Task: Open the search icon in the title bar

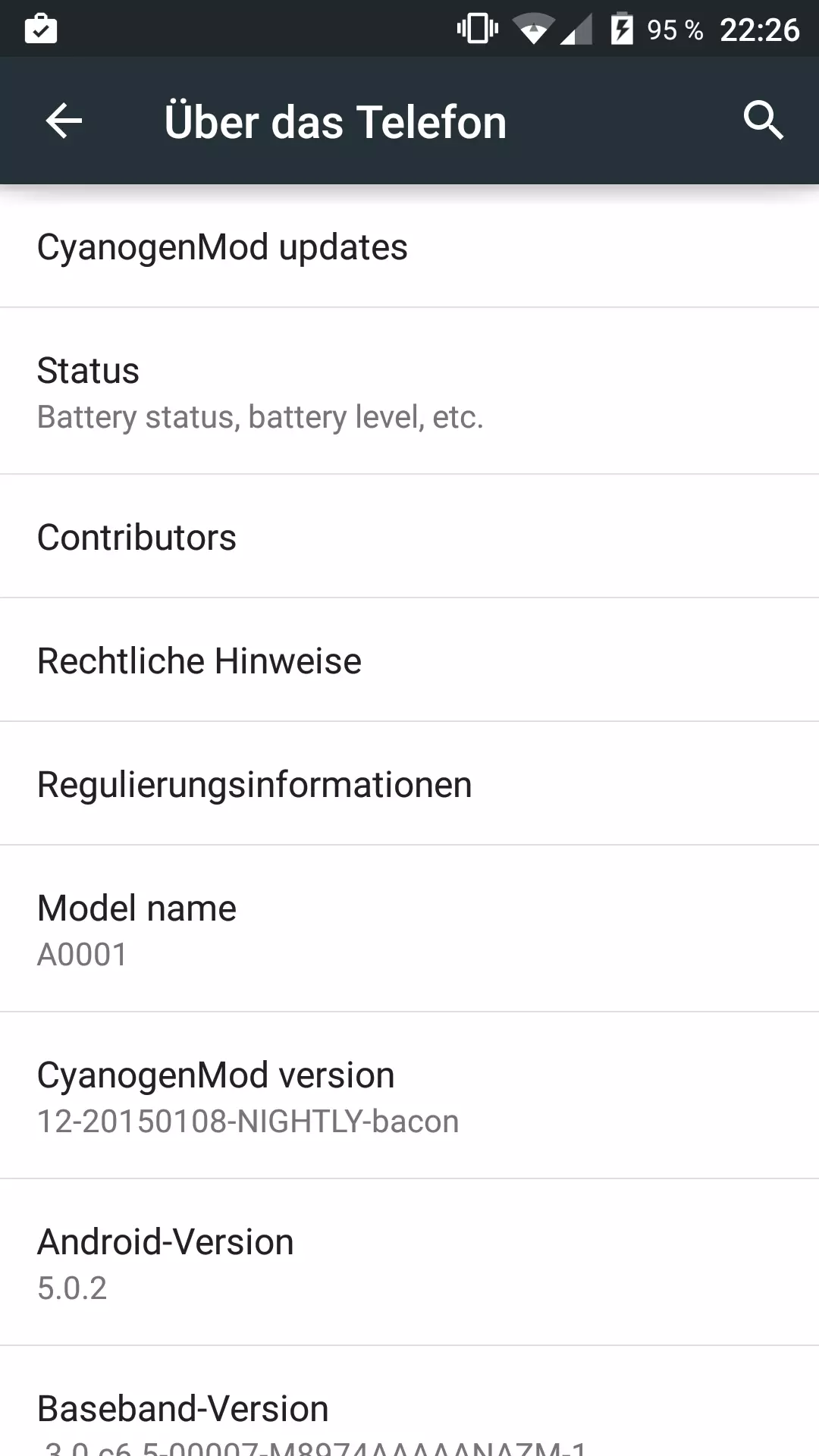Action: point(764,120)
